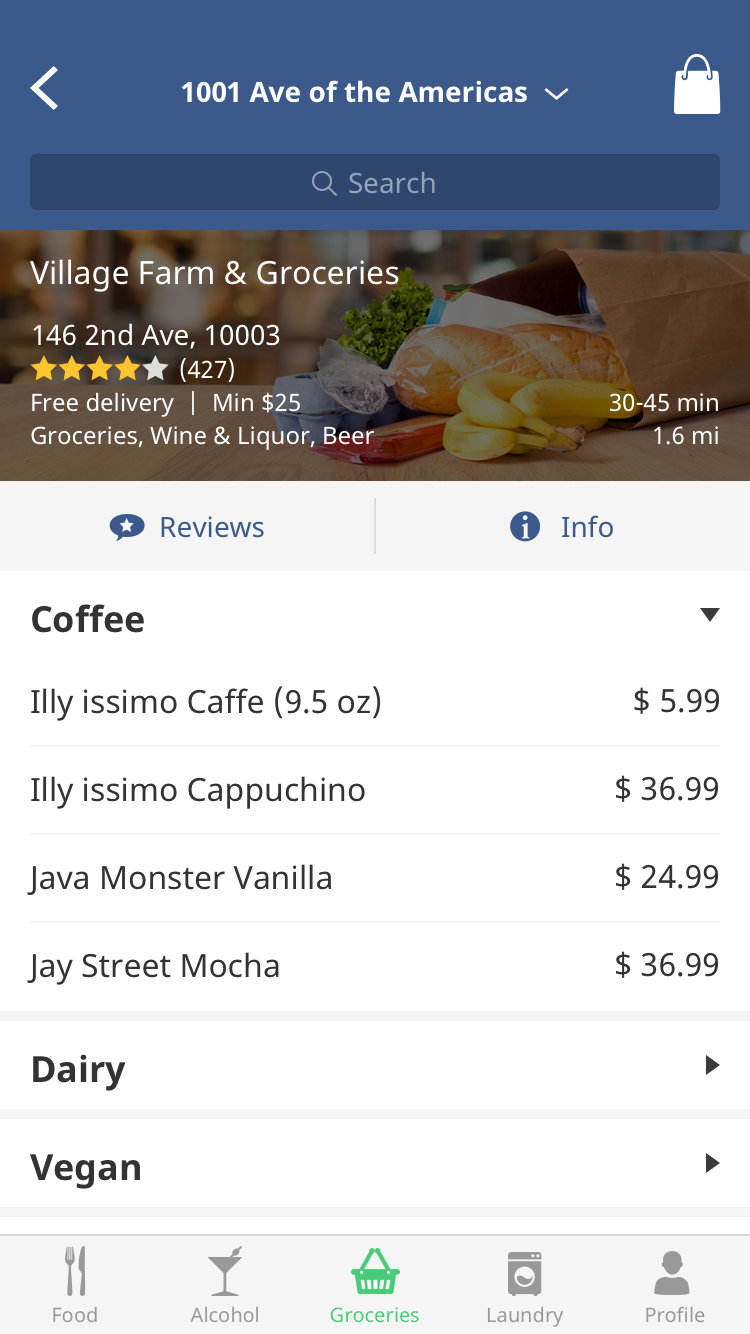Go back using the top-left arrow
Image resolution: width=750 pixels, height=1334 pixels.
45,89
